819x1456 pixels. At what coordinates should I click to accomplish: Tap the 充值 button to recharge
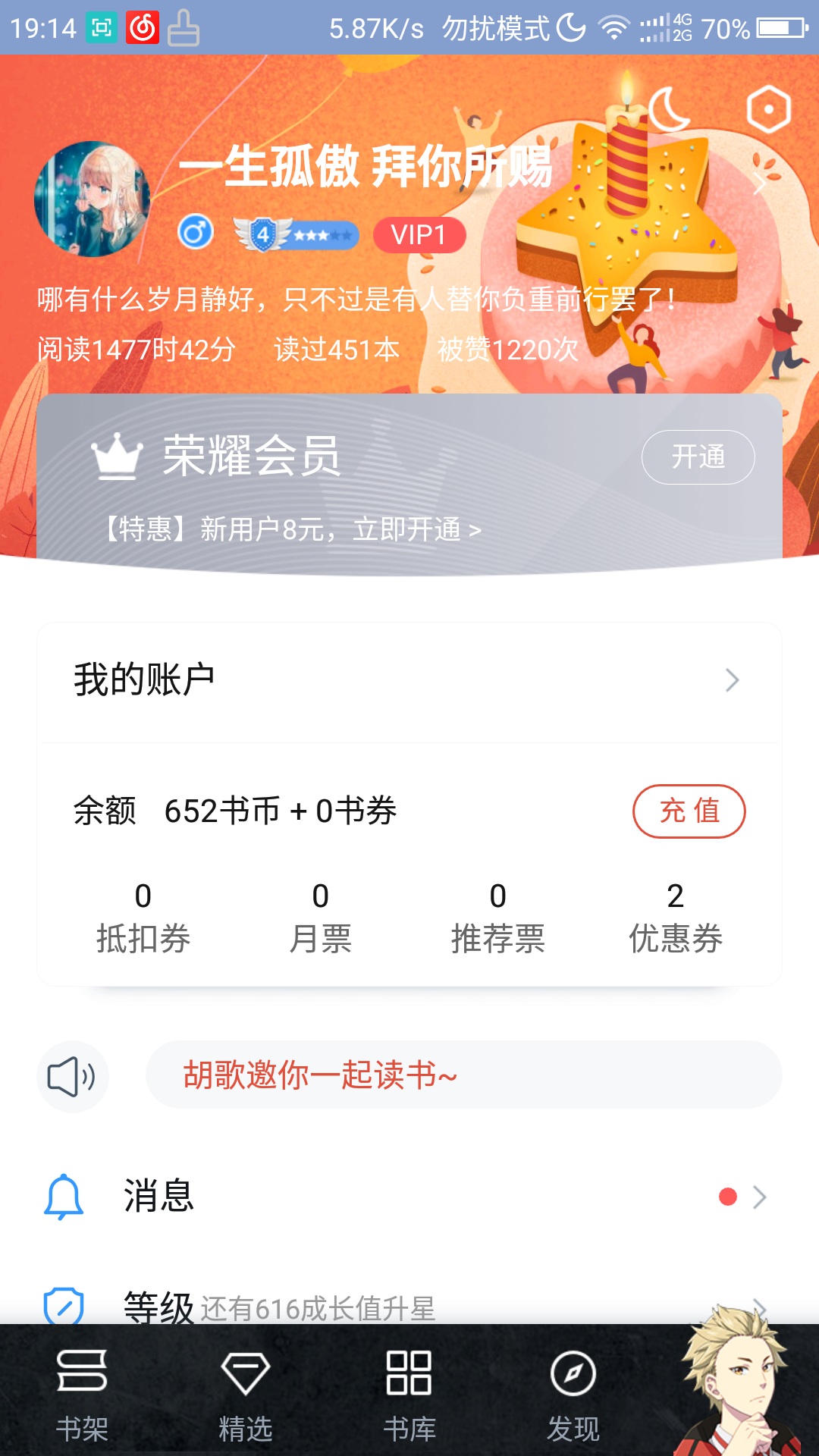click(689, 811)
